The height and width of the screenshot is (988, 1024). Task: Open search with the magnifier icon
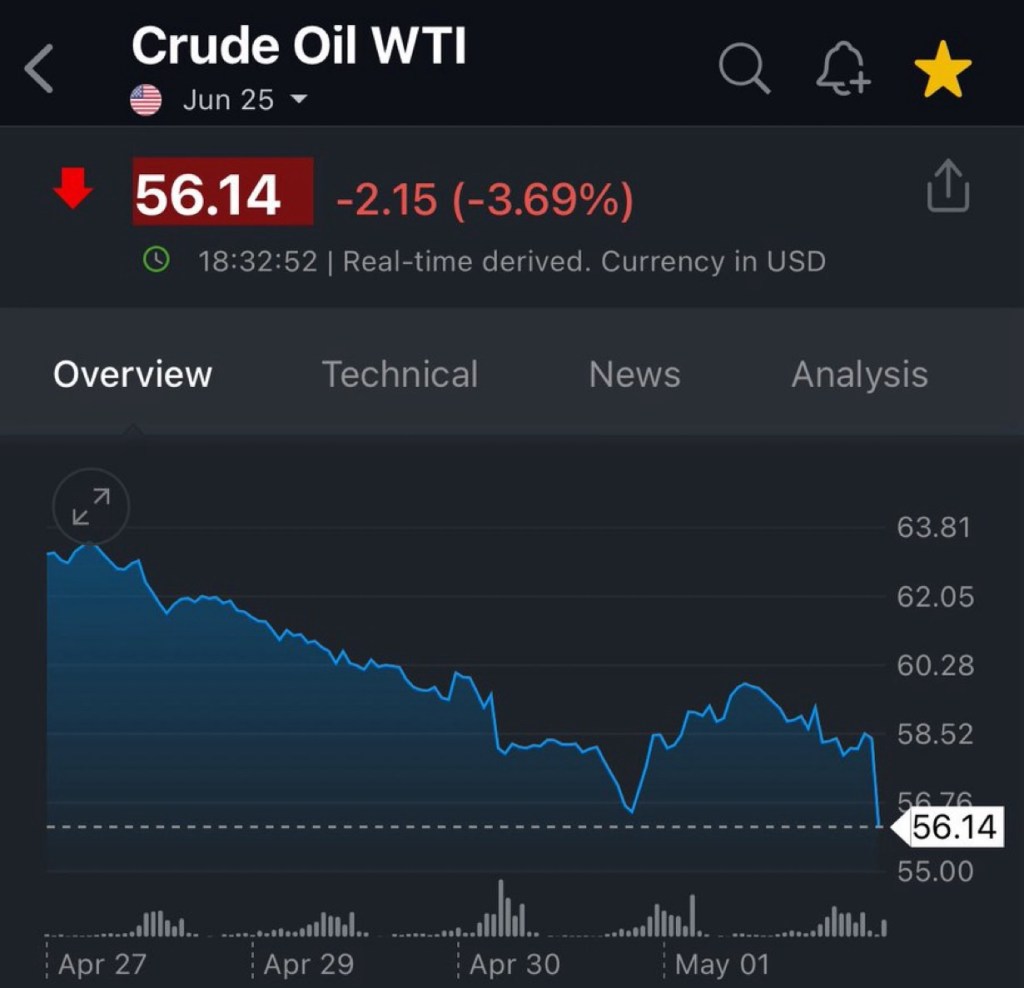744,70
